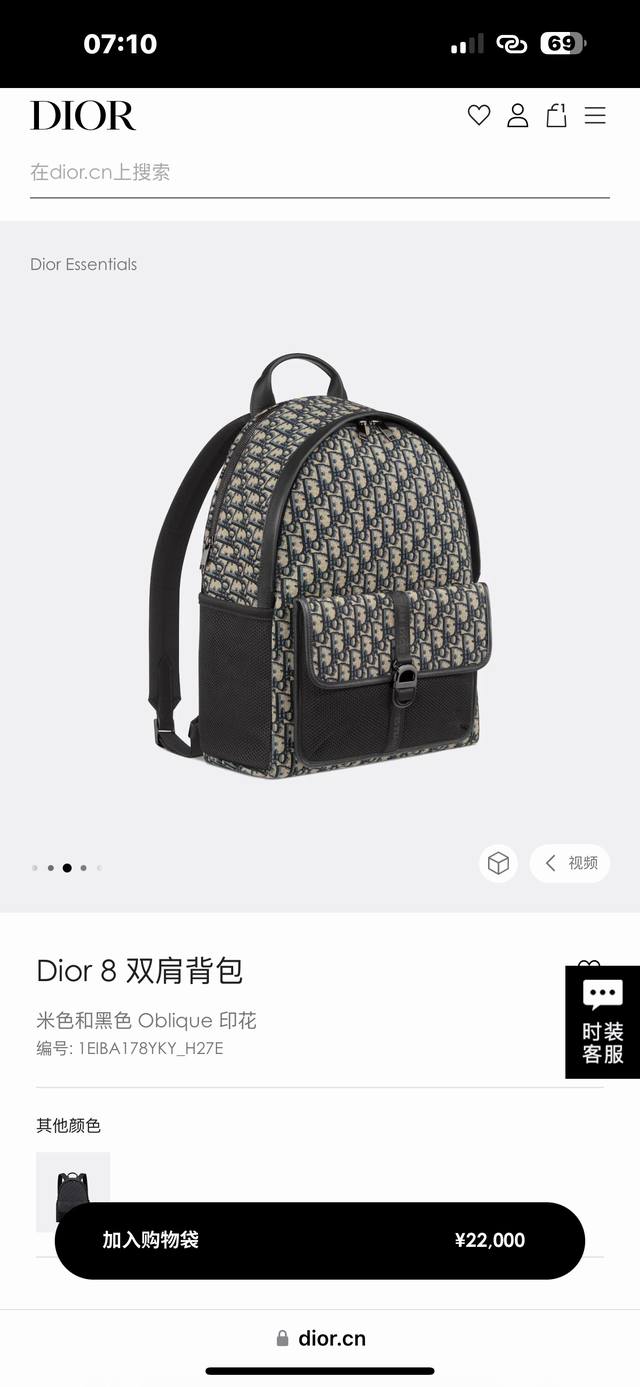The height and width of the screenshot is (1387, 640).
Task: Tap the dior.cn address bar
Action: tap(320, 1338)
